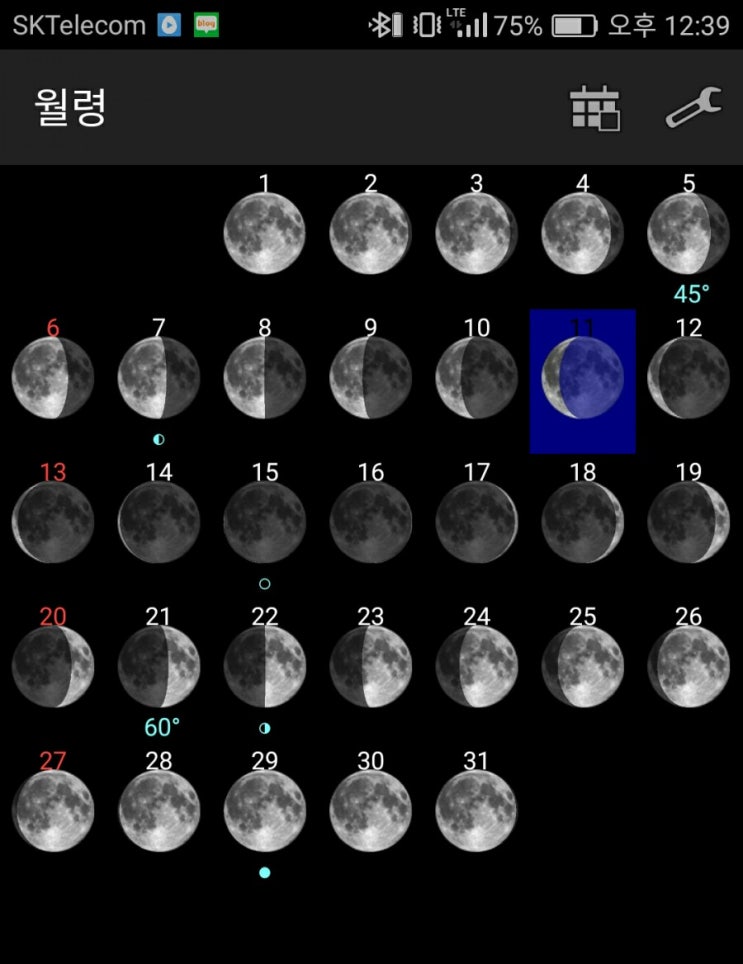Select day 13 moon phase
This screenshot has height=964, width=743.
tap(53, 522)
